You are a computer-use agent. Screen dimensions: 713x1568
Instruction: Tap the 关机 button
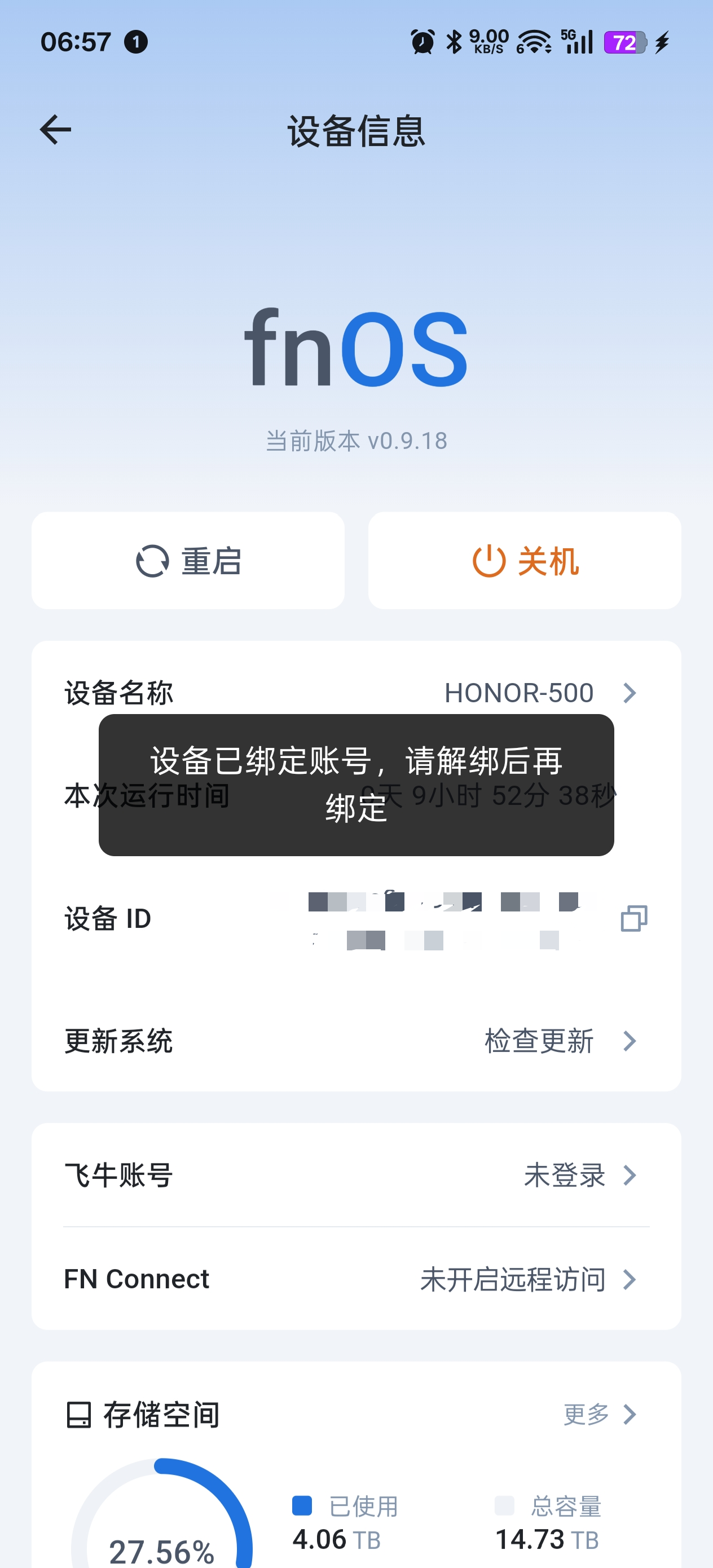click(524, 561)
